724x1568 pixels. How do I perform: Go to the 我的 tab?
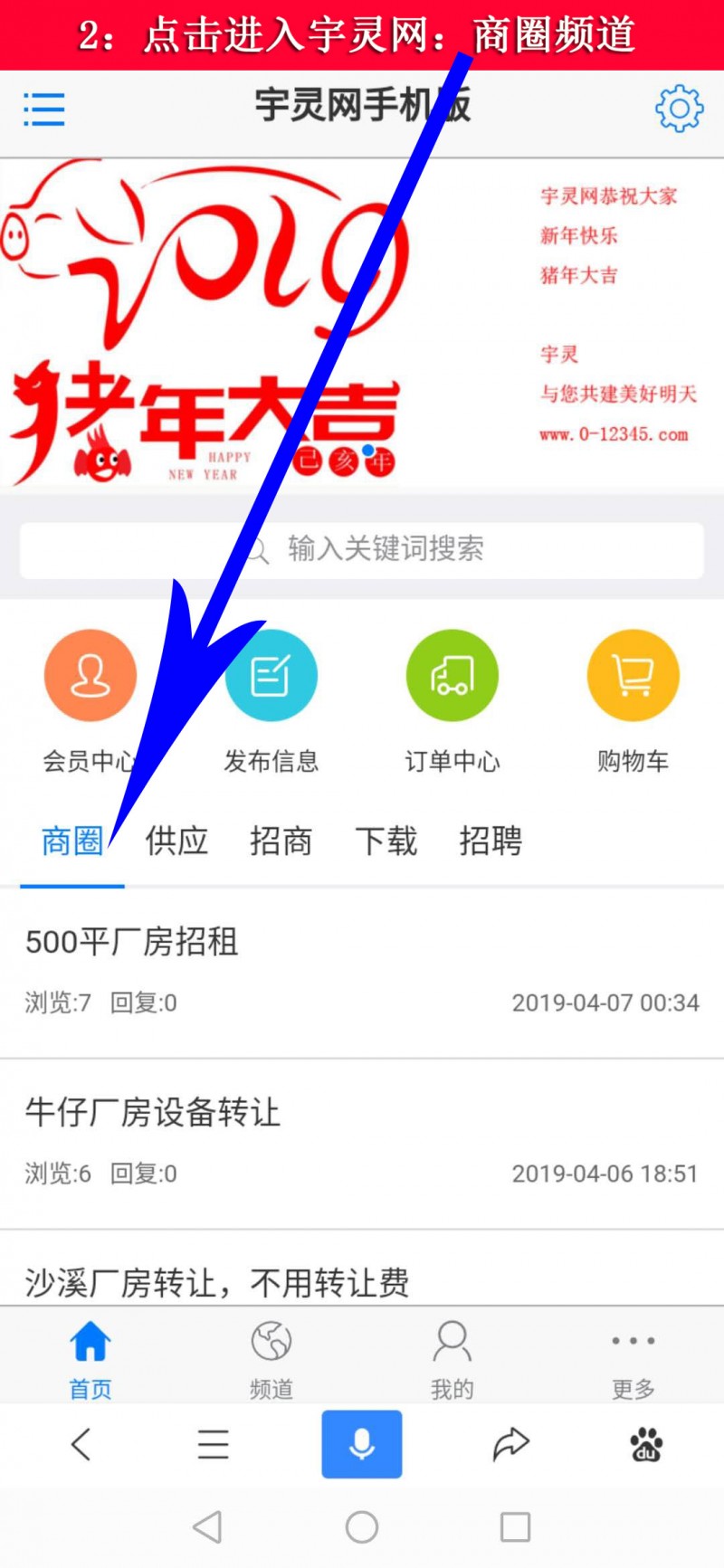click(452, 1358)
